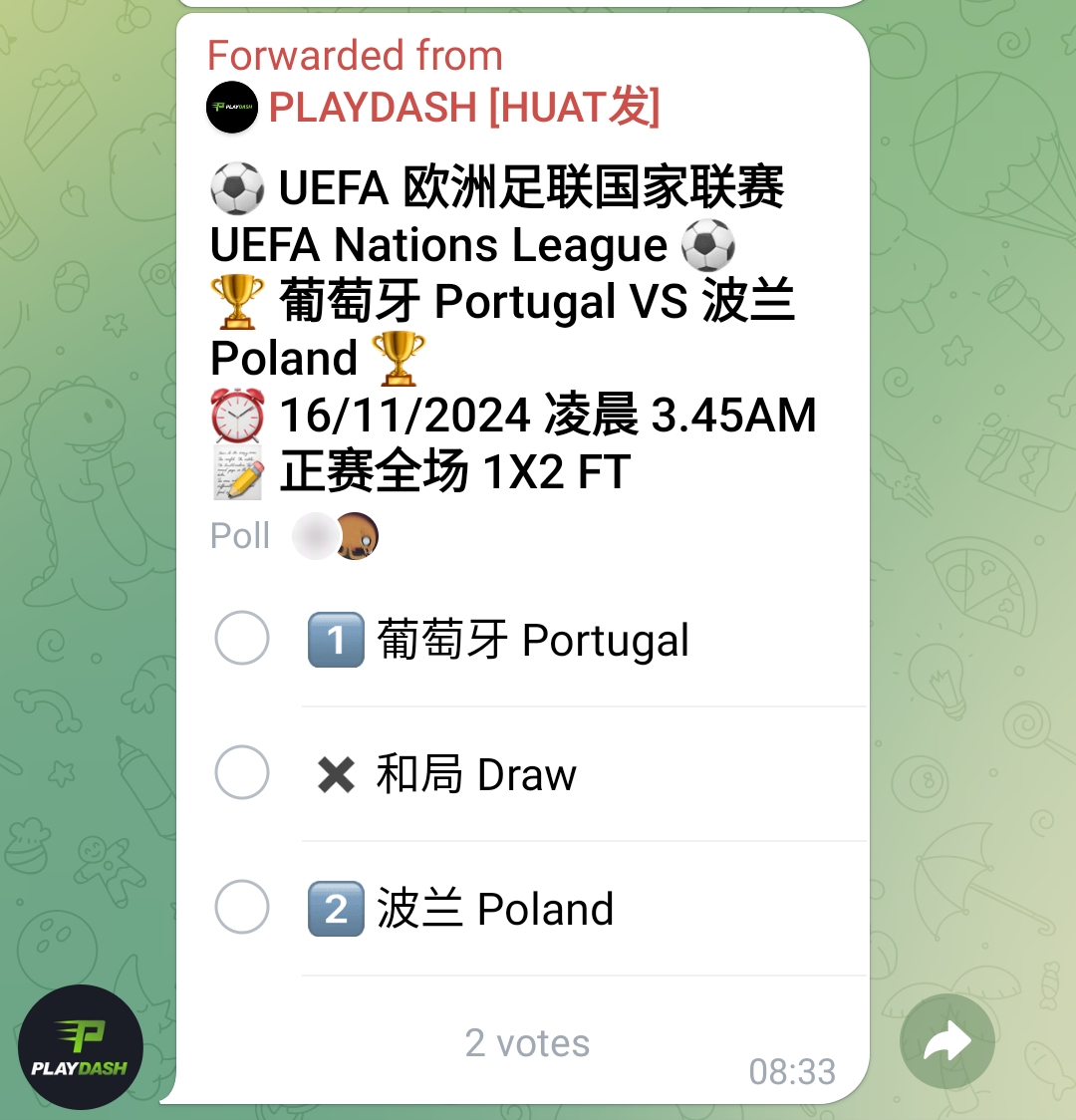This screenshot has height=1120, width=1076.
Task: Open PLAYDASH [HUAT发] forwarded channel link
Action: pyautogui.click(x=463, y=107)
